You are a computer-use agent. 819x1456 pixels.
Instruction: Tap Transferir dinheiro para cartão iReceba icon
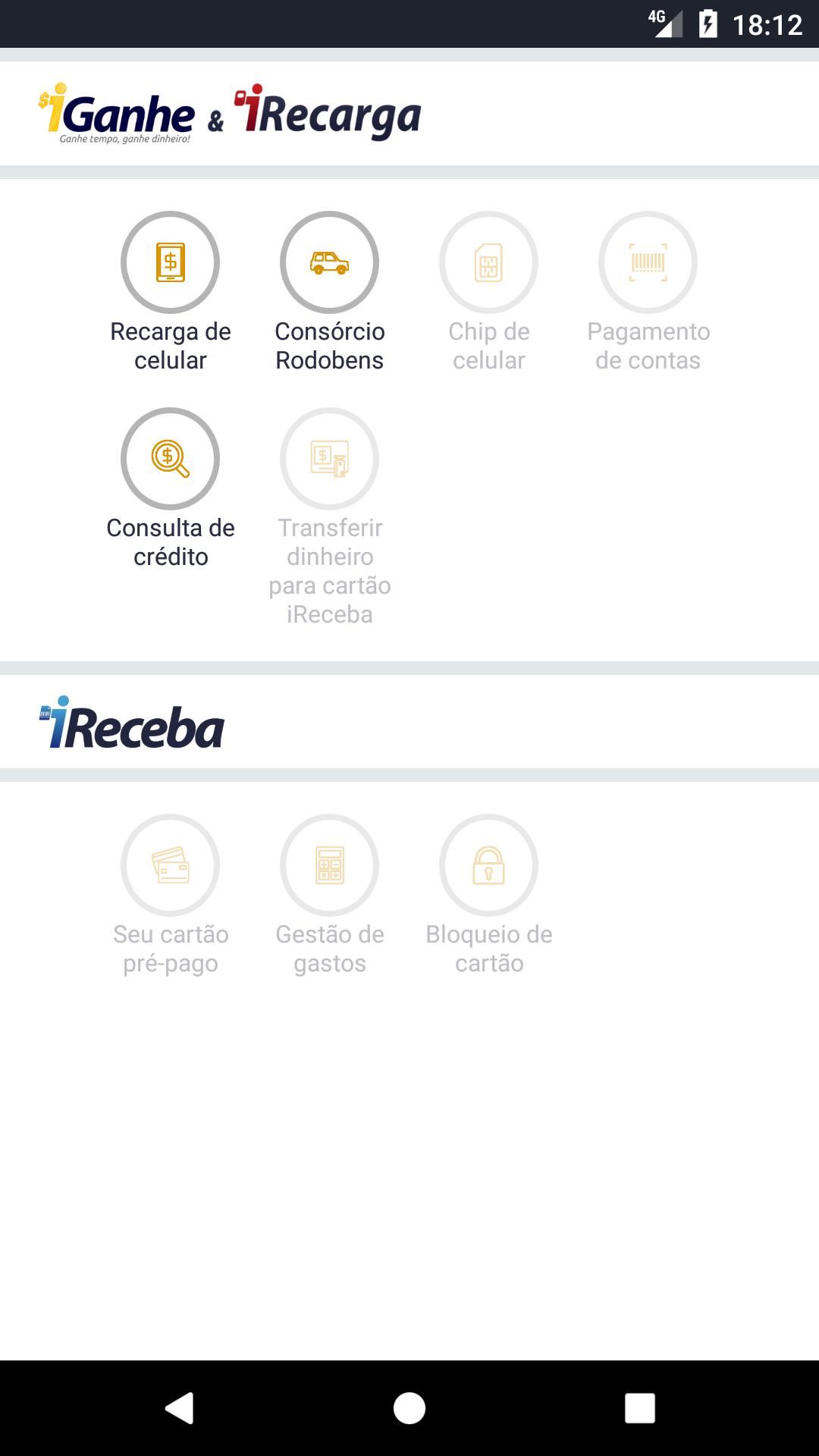coord(330,459)
